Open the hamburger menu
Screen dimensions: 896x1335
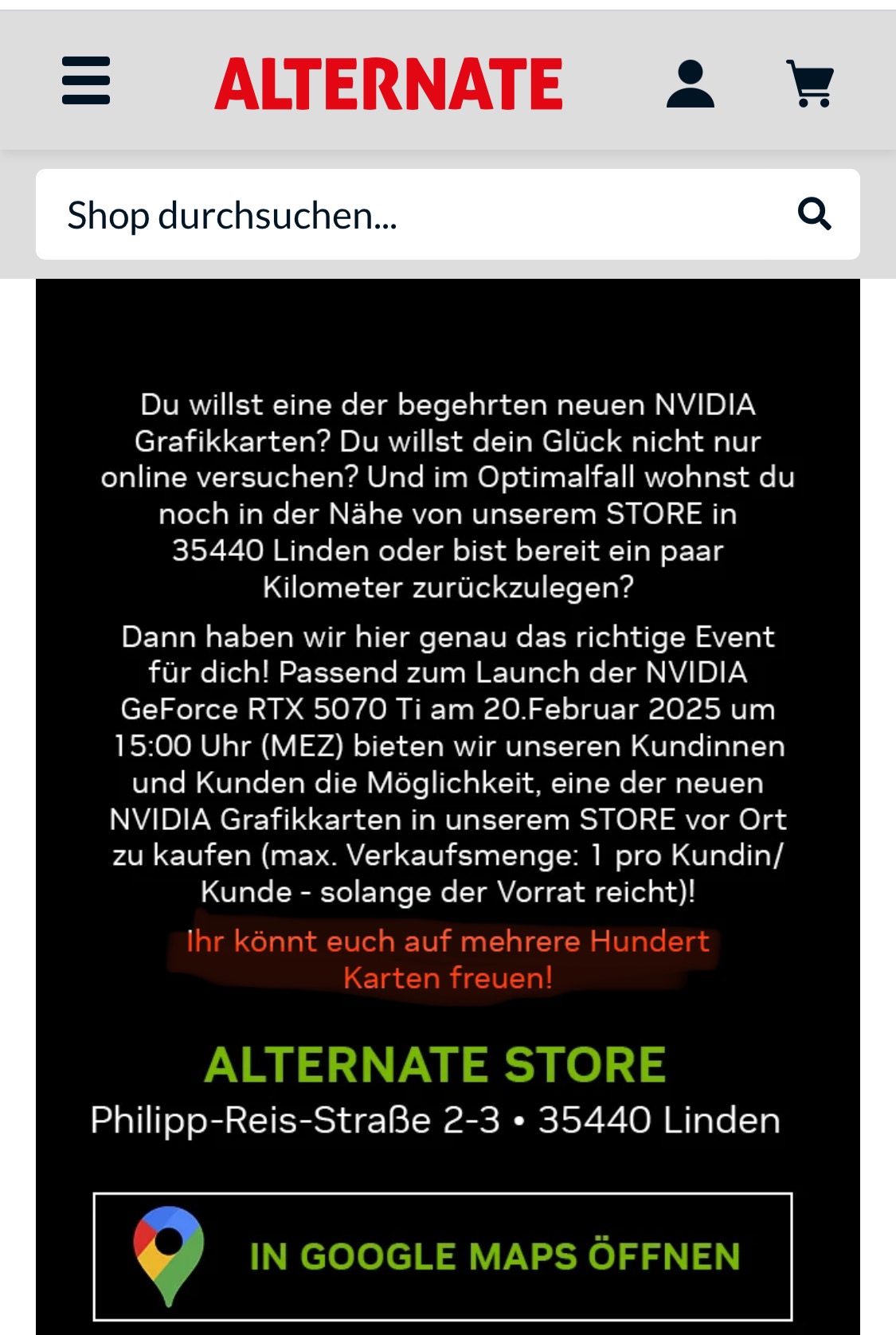(86, 81)
